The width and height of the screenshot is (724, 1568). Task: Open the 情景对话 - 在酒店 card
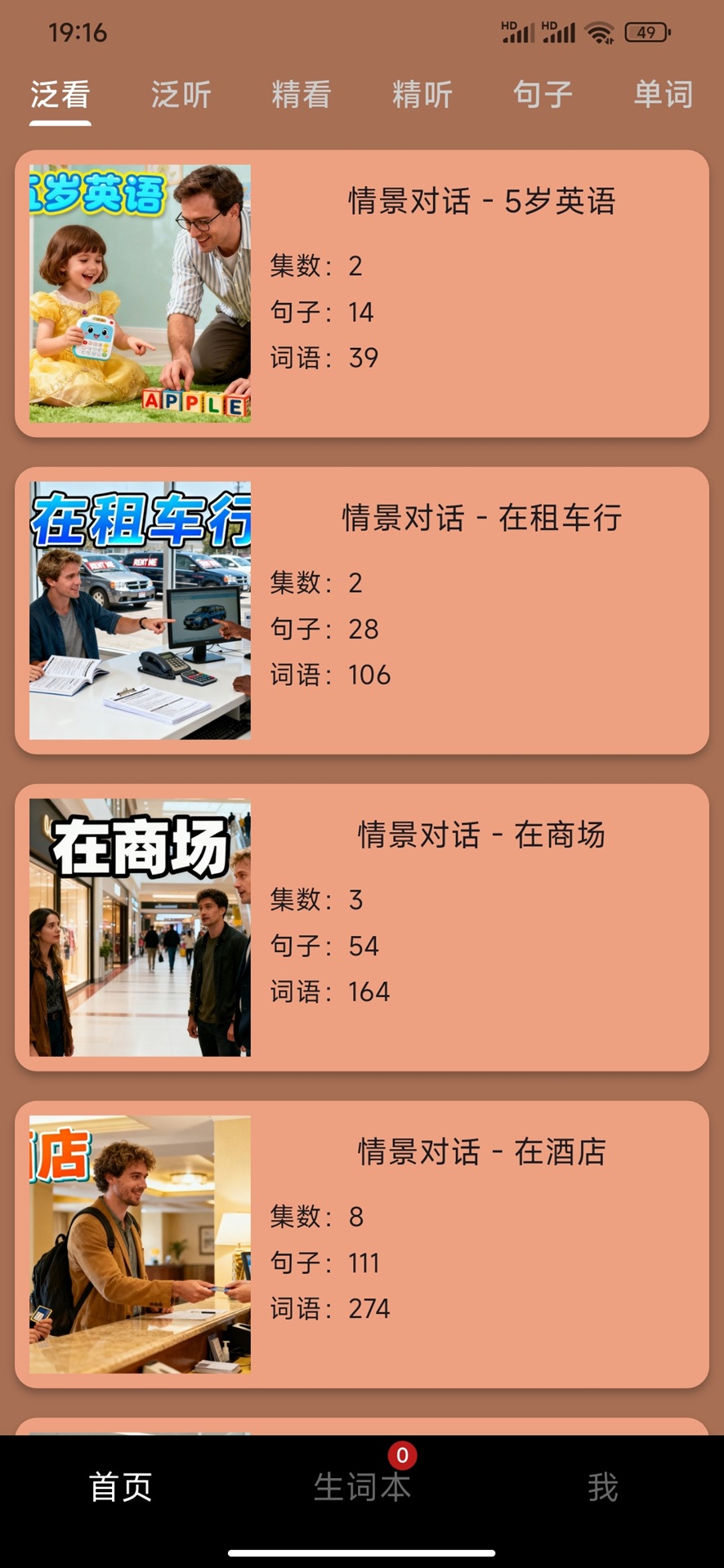point(361,1244)
